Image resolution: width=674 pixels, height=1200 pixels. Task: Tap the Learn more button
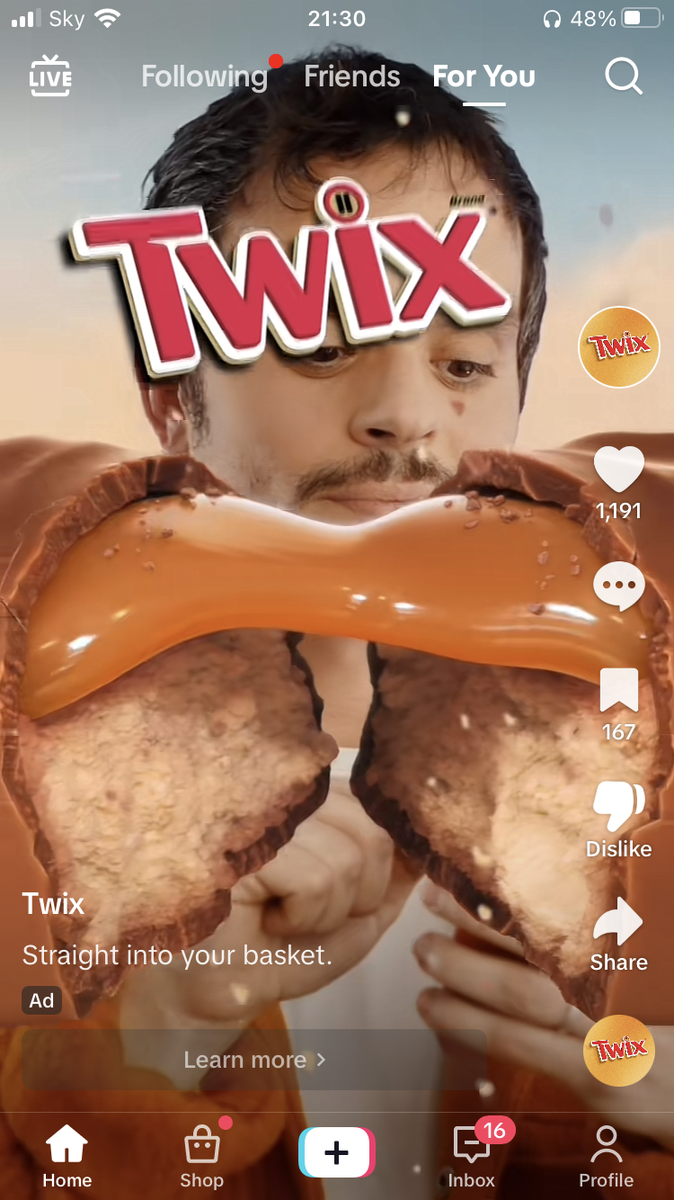255,1060
